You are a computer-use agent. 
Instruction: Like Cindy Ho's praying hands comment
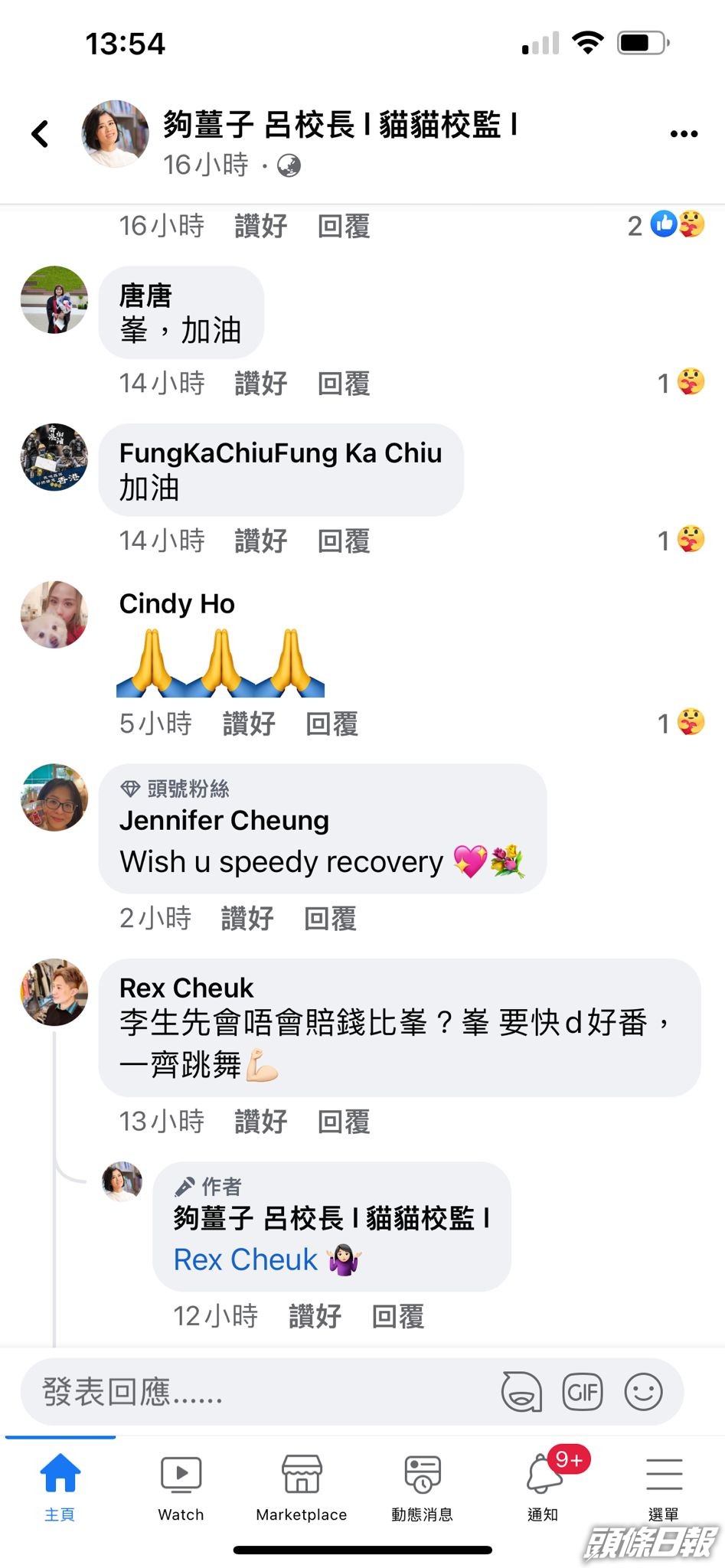tap(250, 723)
